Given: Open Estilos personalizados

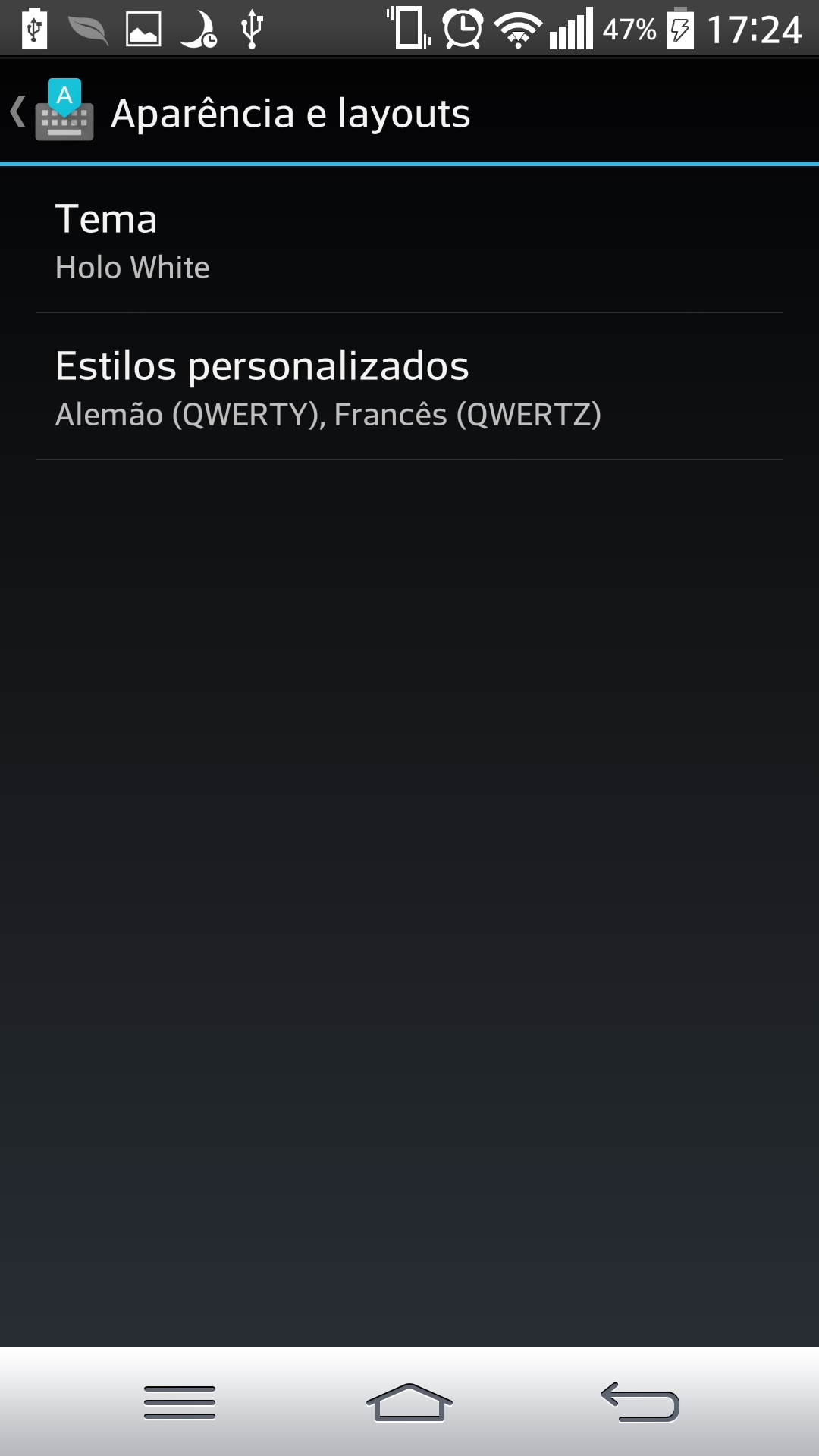Looking at the screenshot, I should pyautogui.click(x=409, y=387).
